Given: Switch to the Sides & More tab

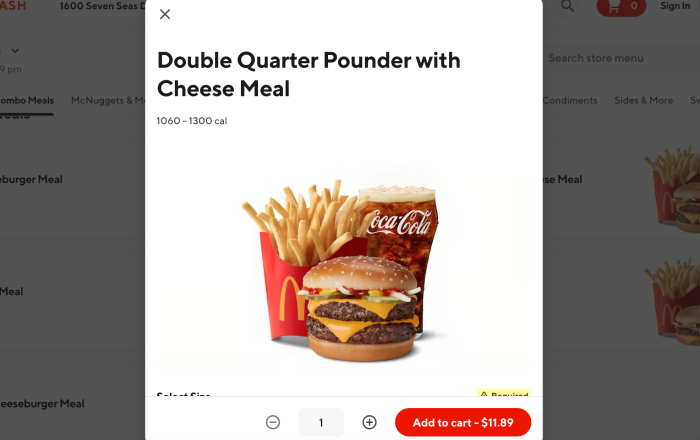Looking at the screenshot, I should pyautogui.click(x=643, y=100).
